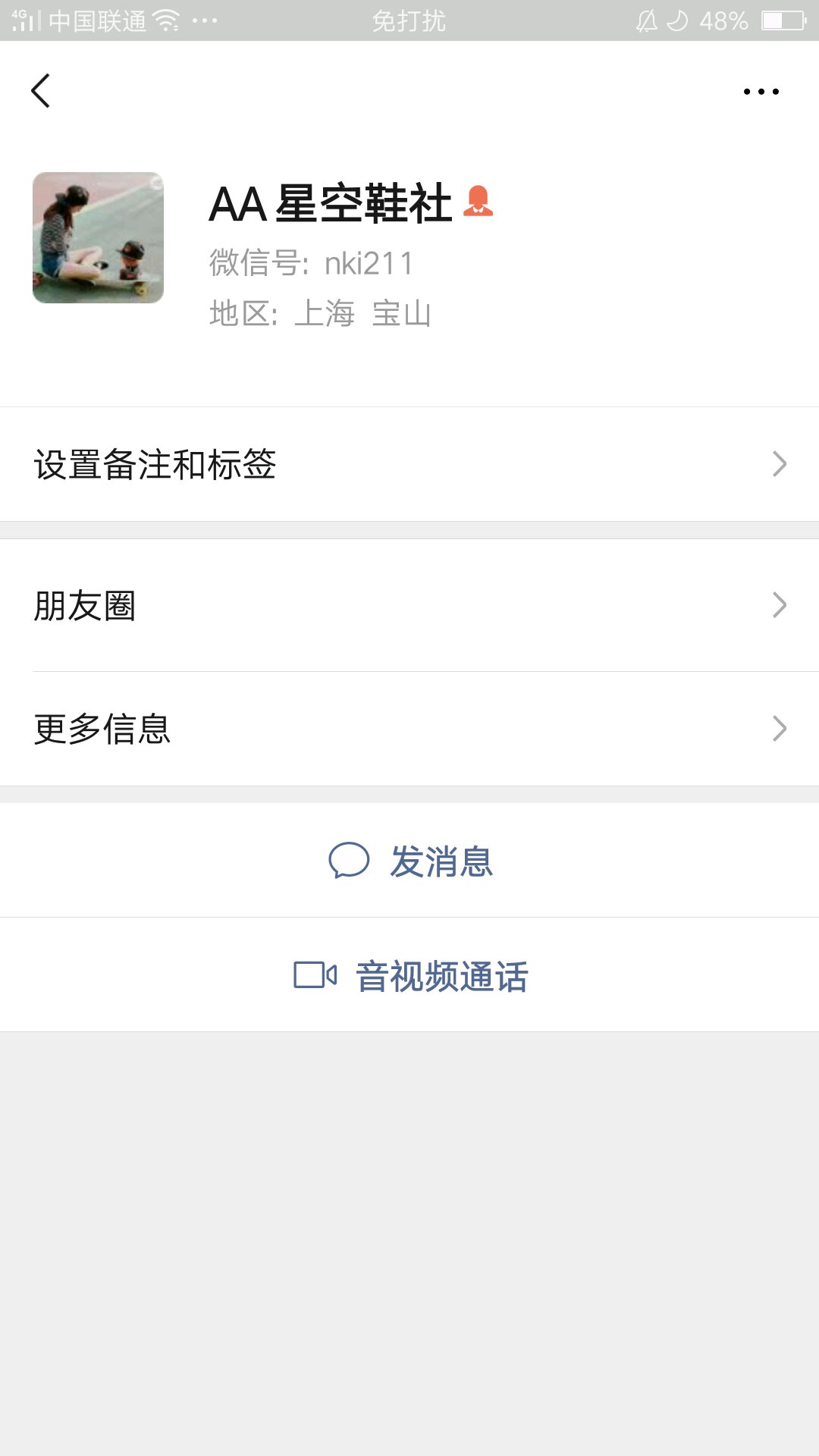
Task: Go back using the top-left arrow
Action: (x=41, y=91)
